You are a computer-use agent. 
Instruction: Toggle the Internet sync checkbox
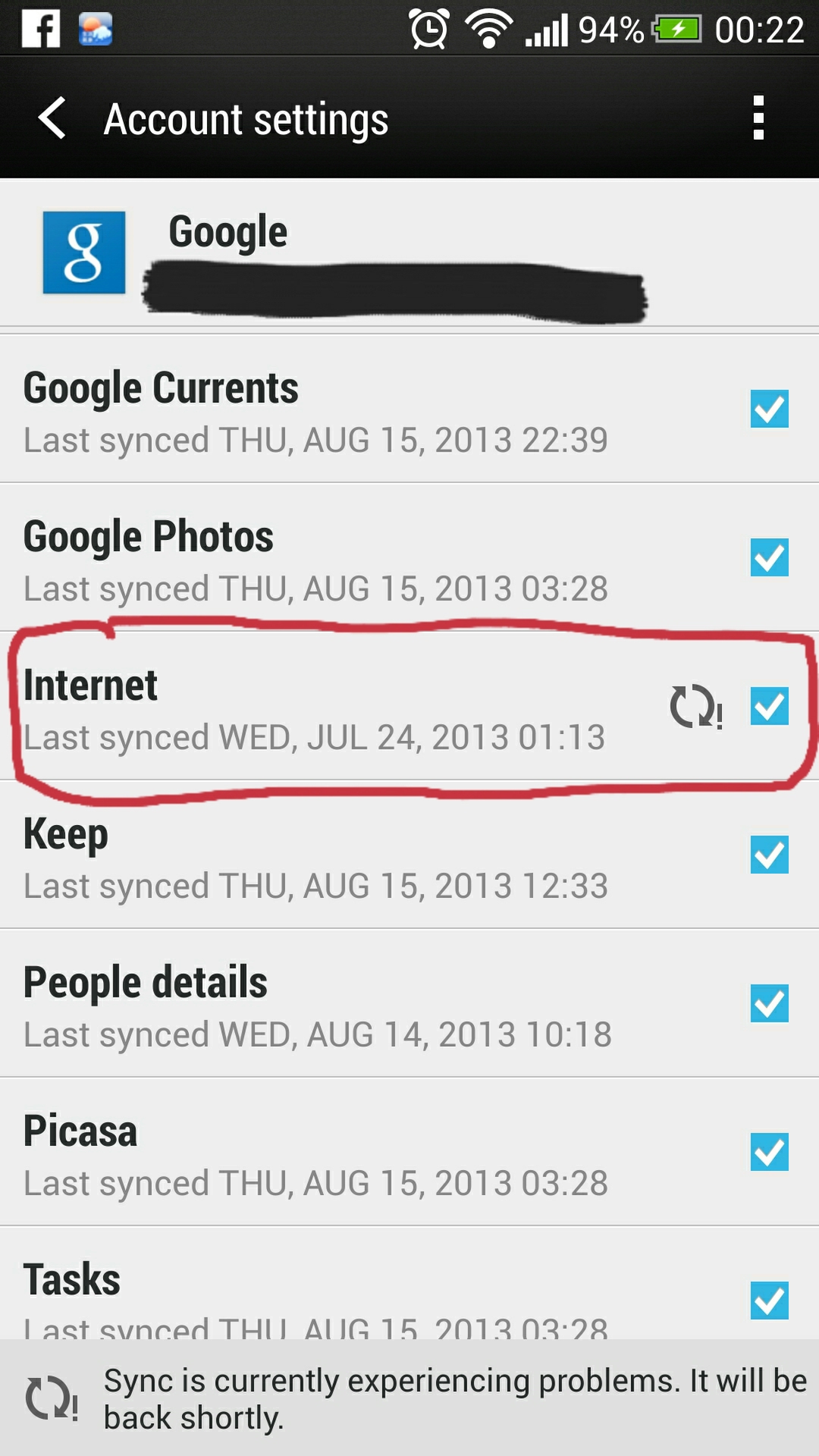(x=769, y=706)
